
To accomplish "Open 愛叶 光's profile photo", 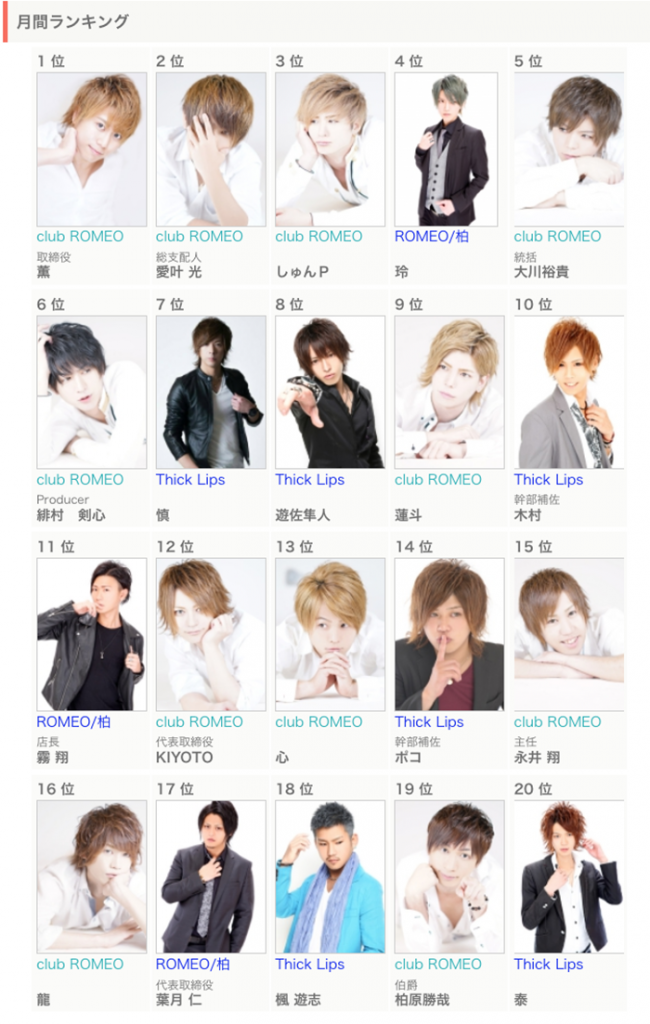I will [x=210, y=149].
